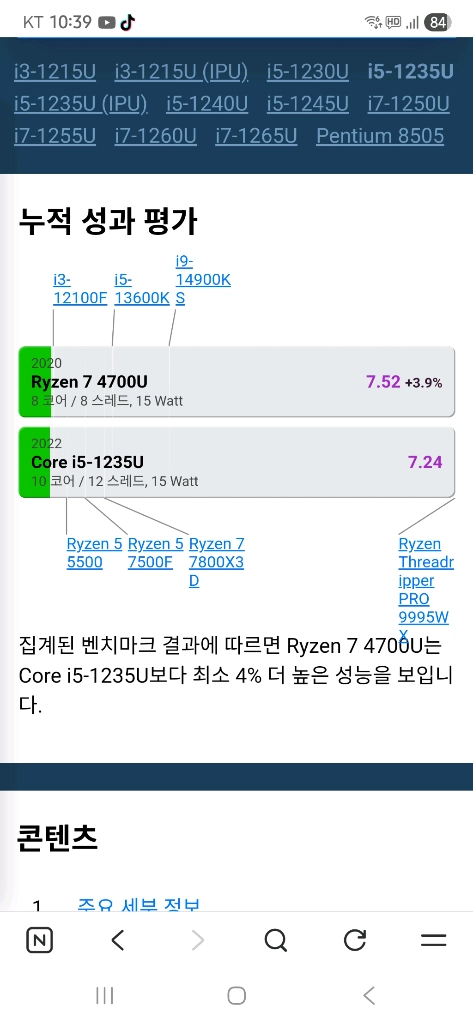Go to the system home screen
This screenshot has height=1024, width=473.
point(236,996)
